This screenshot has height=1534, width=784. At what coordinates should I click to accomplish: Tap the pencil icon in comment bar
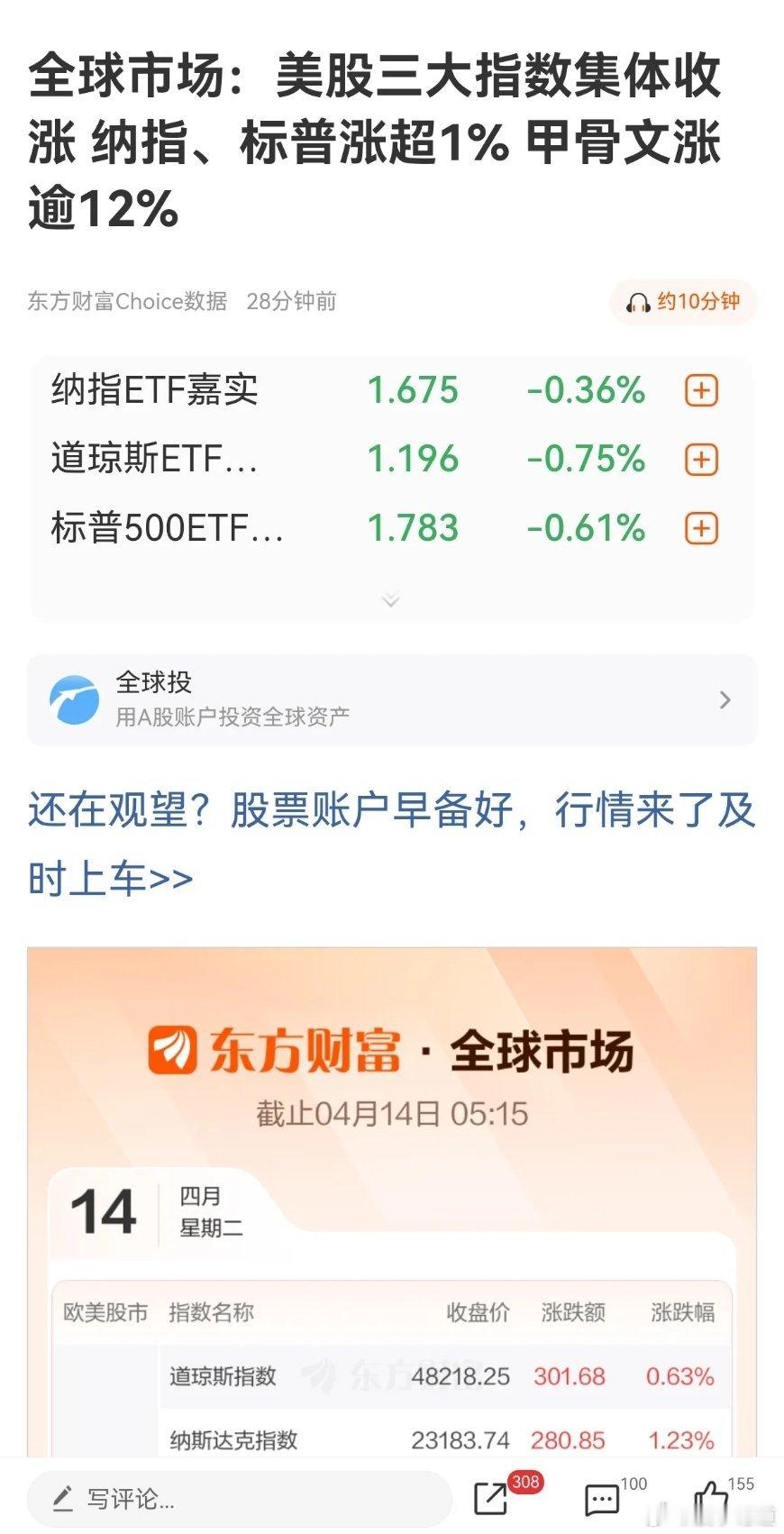tap(63, 1496)
